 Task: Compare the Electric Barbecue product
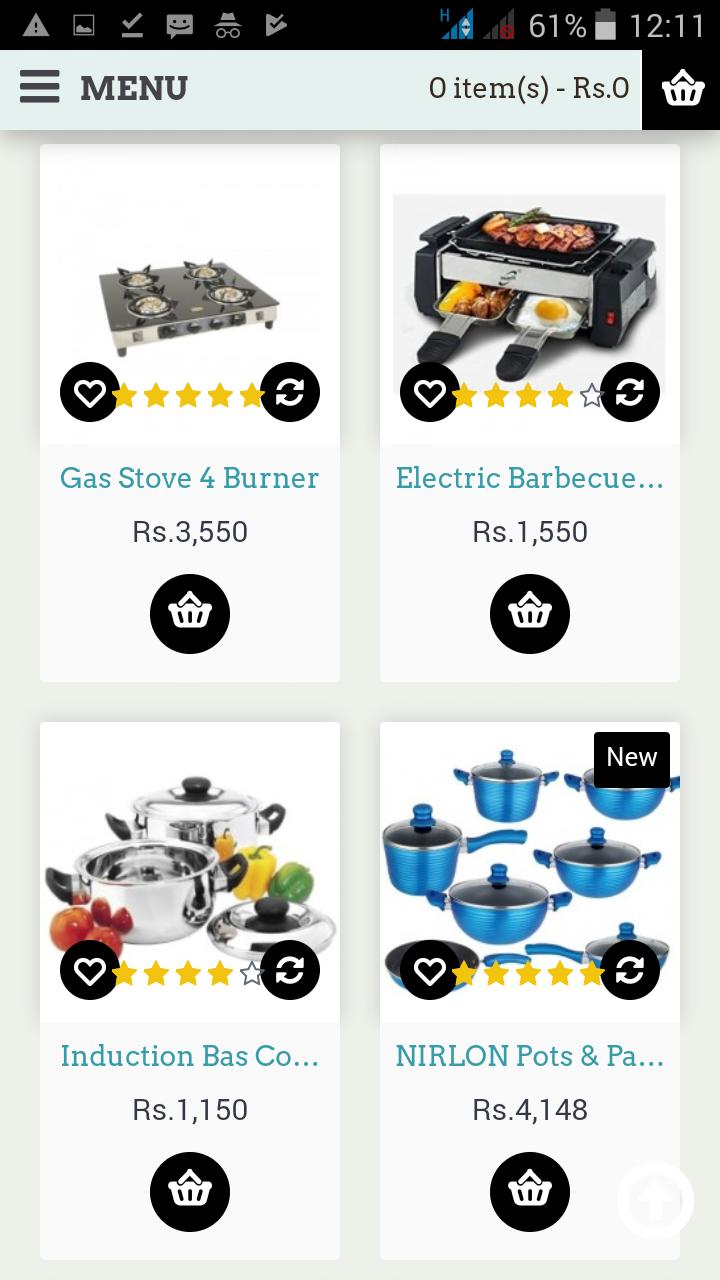(x=630, y=392)
